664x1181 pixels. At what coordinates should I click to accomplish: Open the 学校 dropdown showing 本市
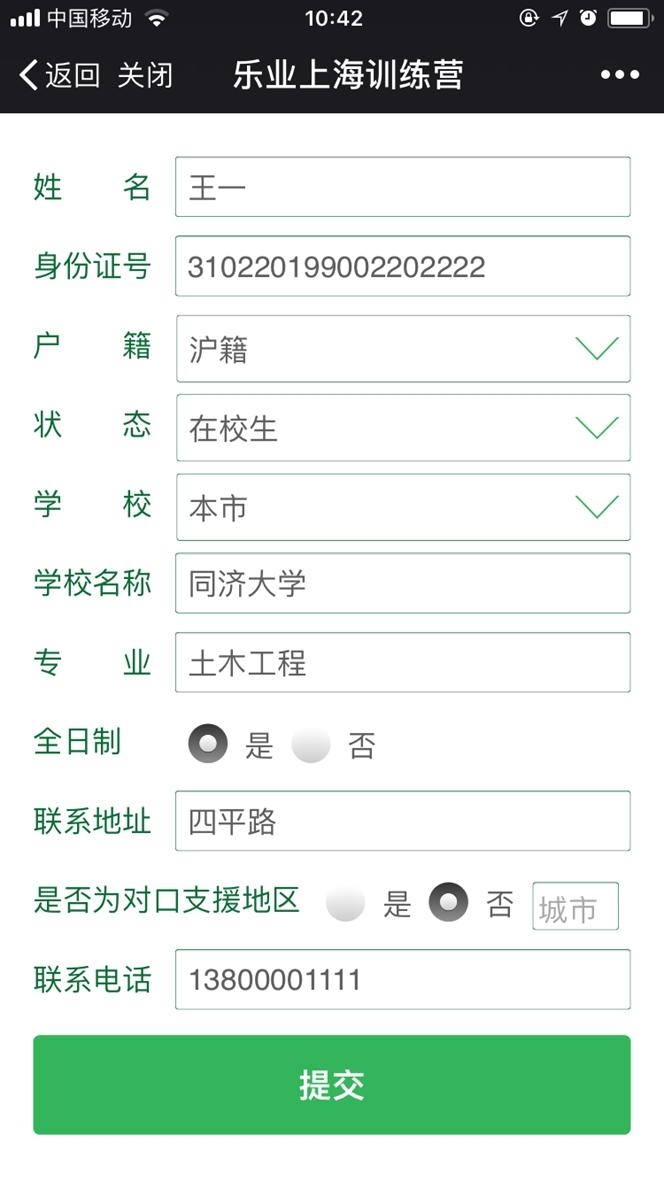point(404,507)
